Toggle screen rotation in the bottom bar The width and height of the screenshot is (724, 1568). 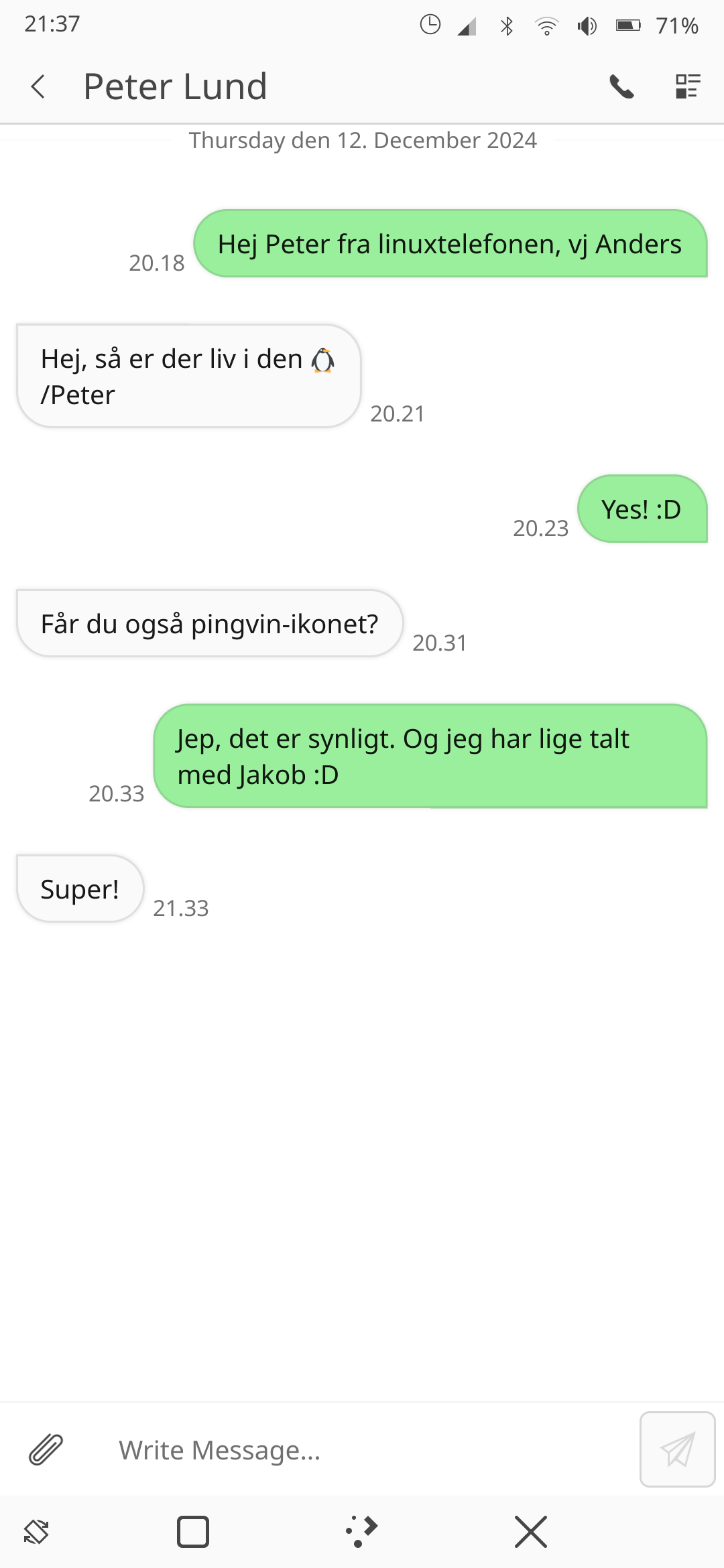click(36, 1532)
